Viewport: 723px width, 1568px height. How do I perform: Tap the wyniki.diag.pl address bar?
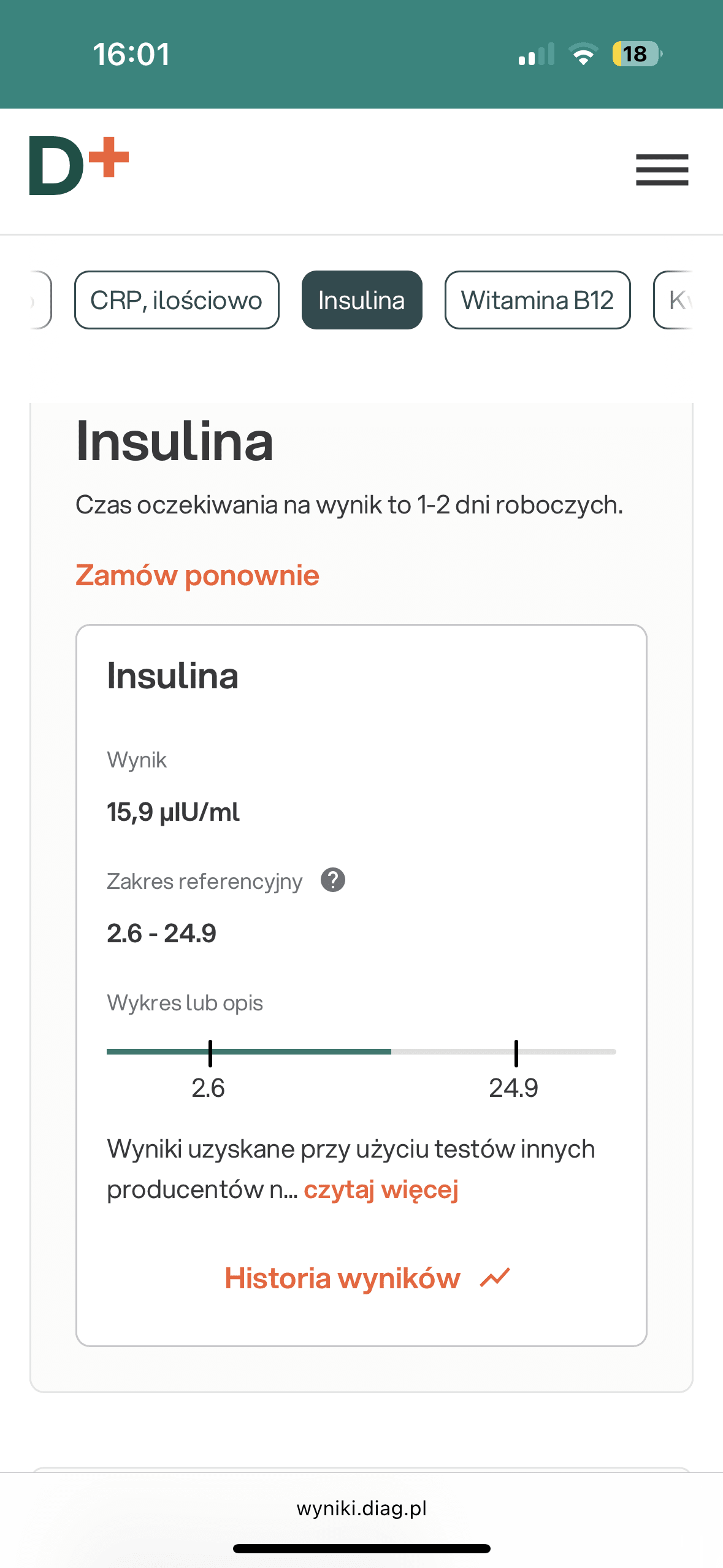361,1508
